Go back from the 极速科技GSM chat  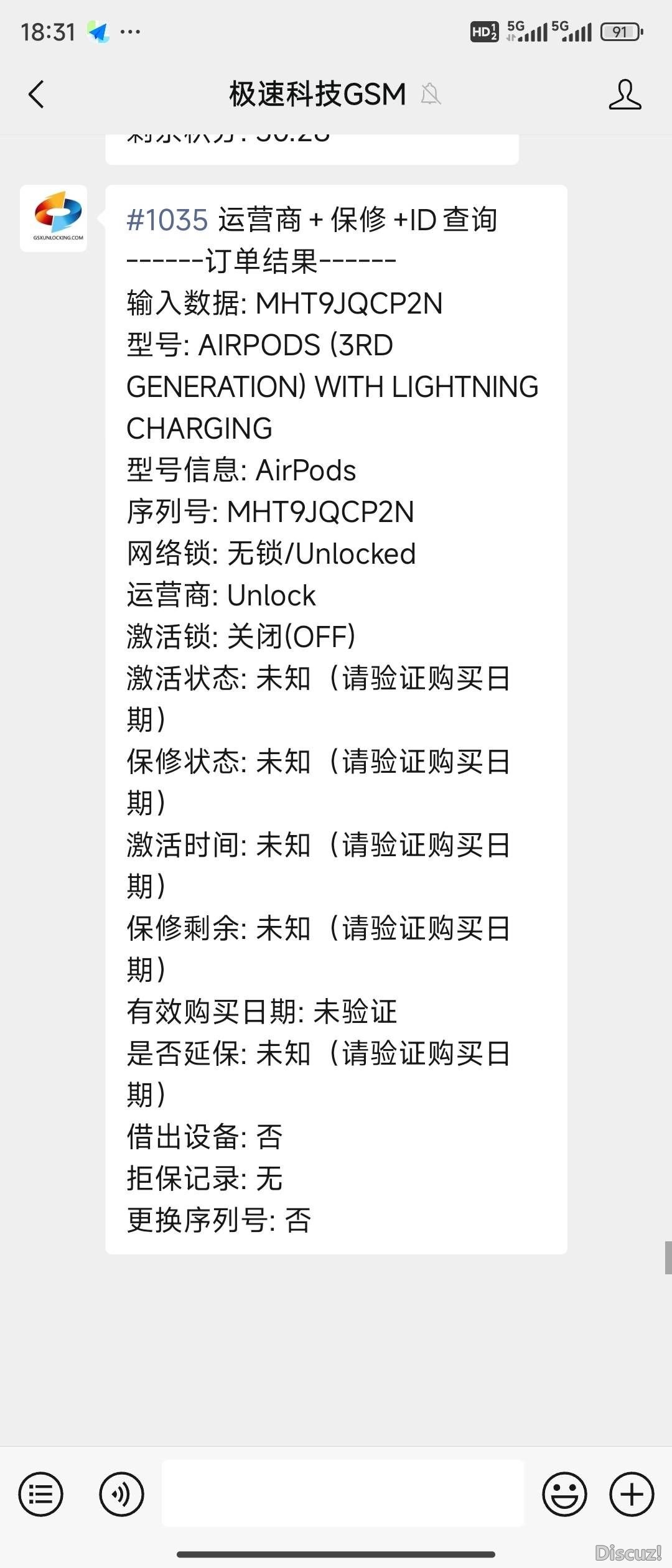[37, 95]
